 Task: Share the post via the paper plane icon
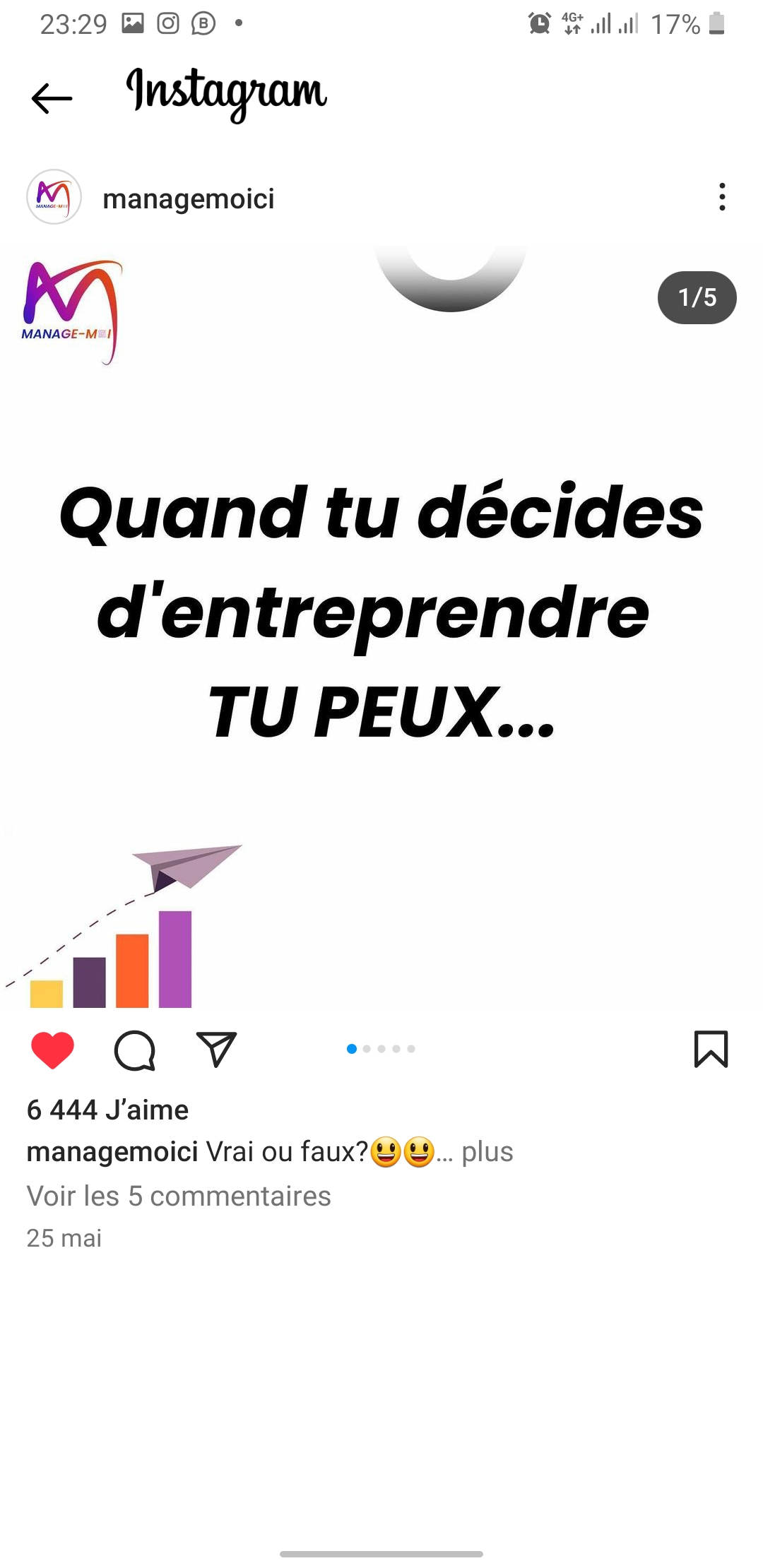[216, 1050]
